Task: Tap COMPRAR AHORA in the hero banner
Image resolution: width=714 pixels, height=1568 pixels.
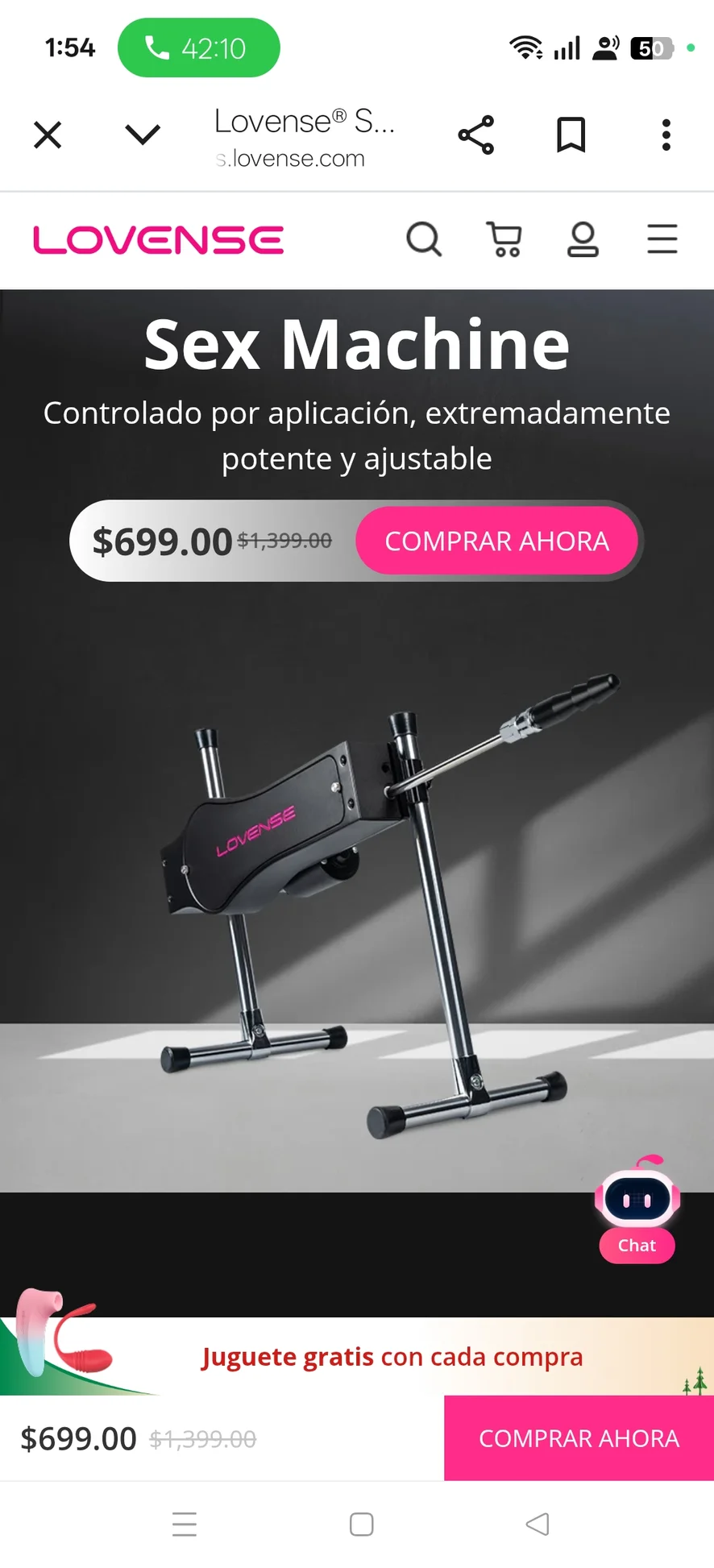Action: (x=496, y=541)
